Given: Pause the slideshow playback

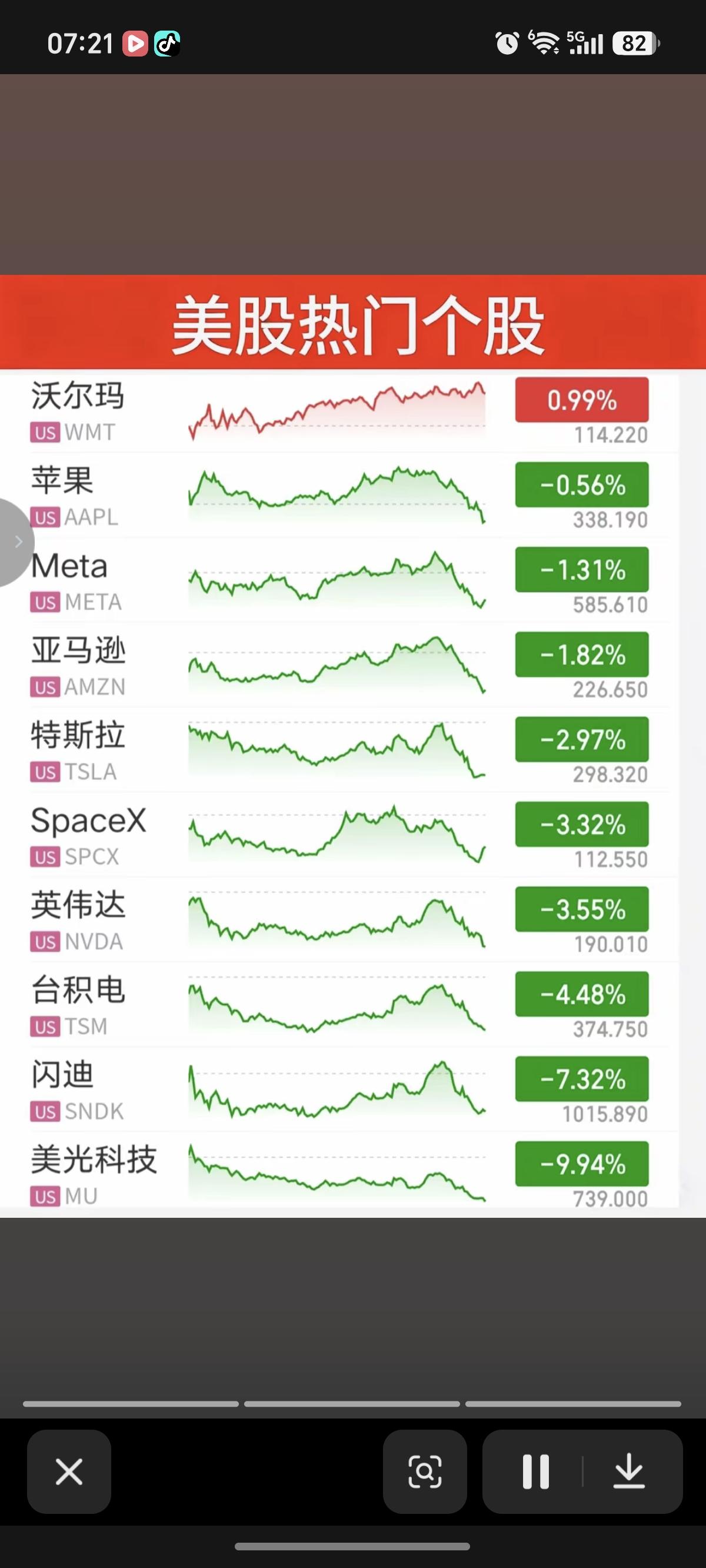Looking at the screenshot, I should point(535,1472).
